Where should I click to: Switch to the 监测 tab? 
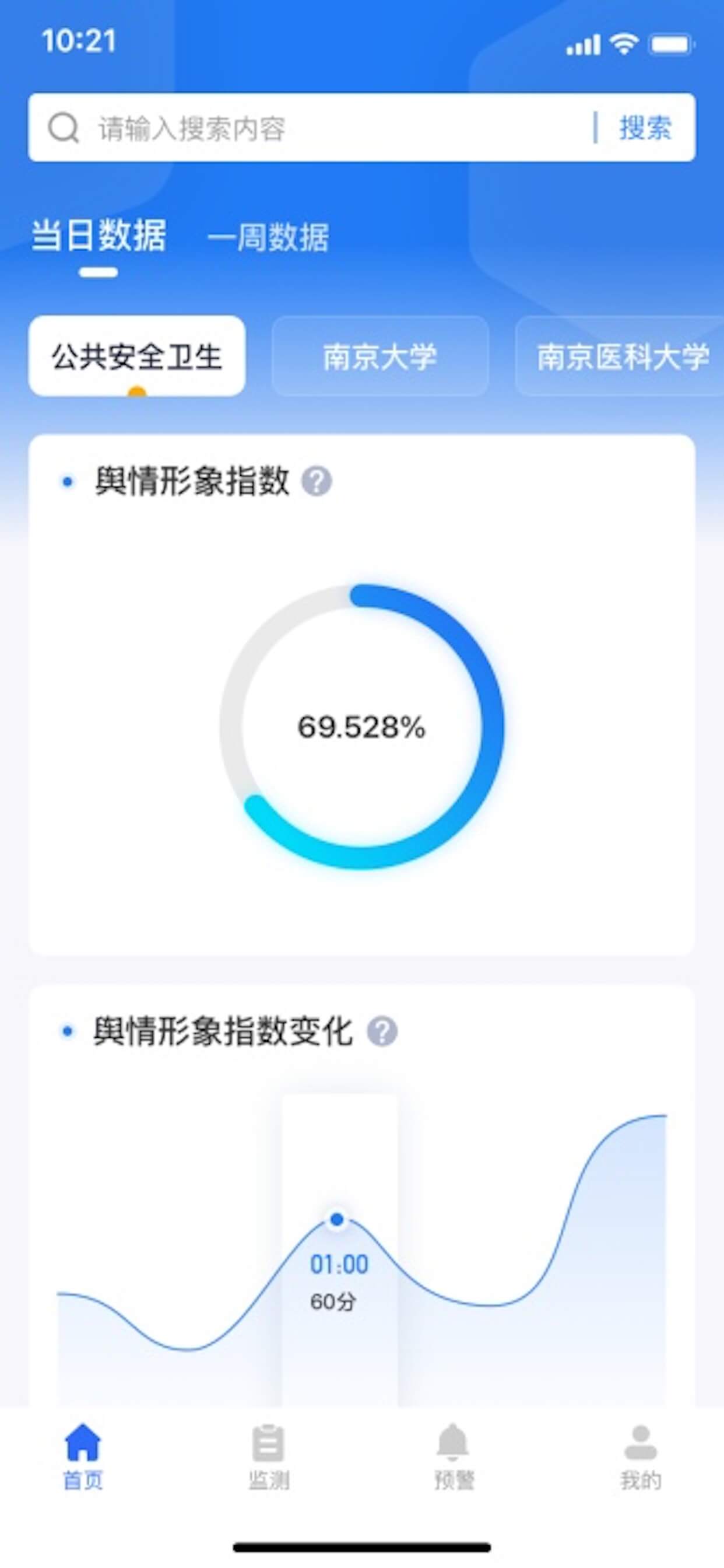(268, 1457)
